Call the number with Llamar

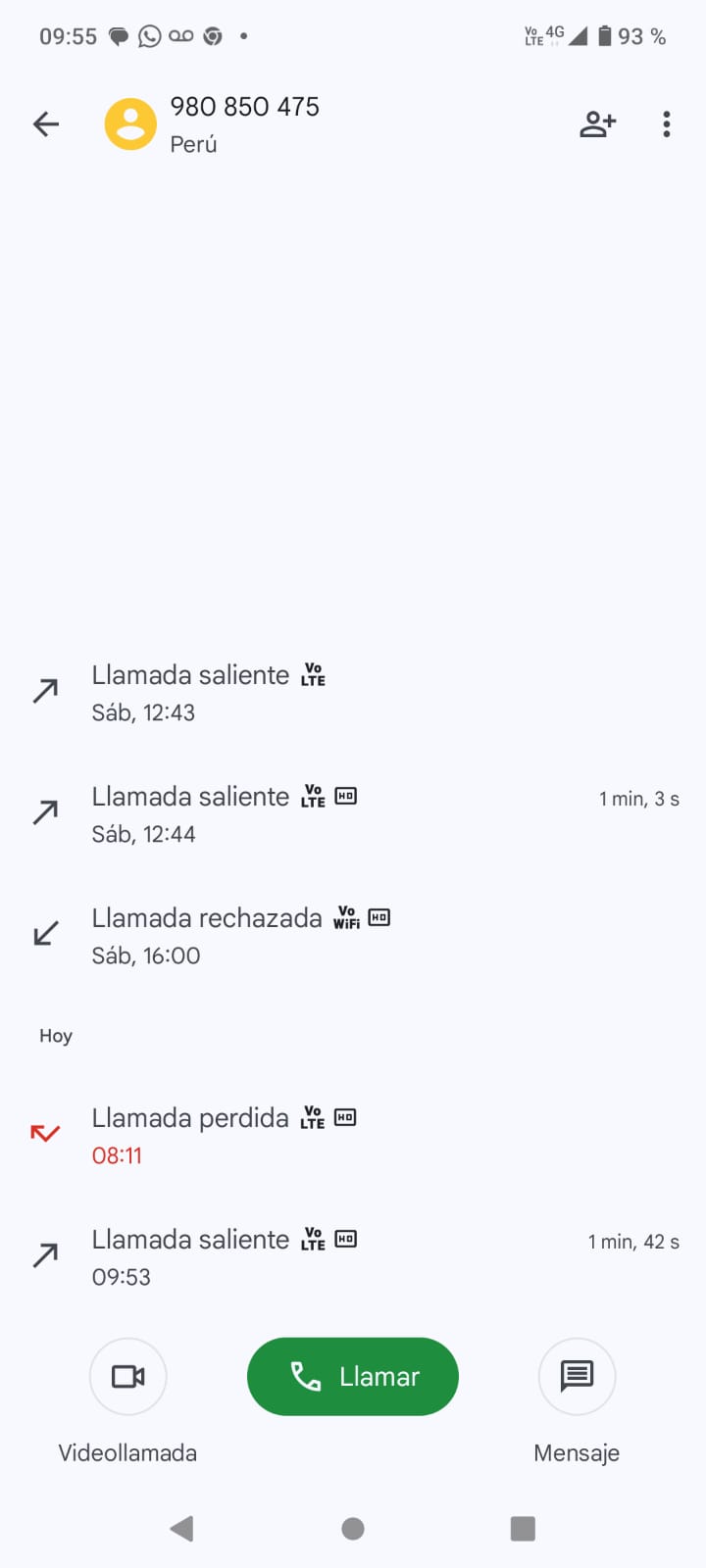353,1377
